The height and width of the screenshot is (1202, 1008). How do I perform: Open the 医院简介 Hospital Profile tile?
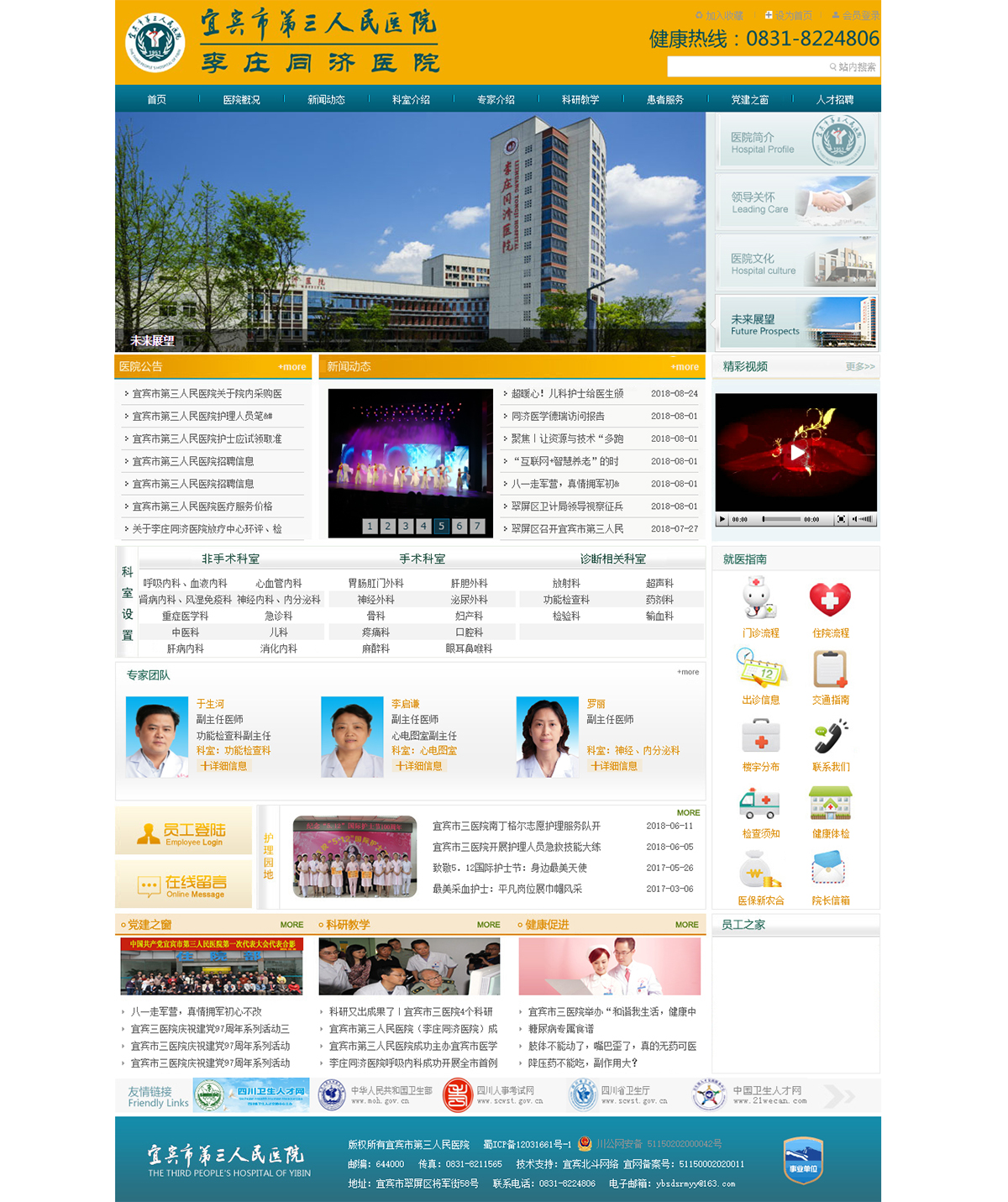pyautogui.click(x=795, y=142)
